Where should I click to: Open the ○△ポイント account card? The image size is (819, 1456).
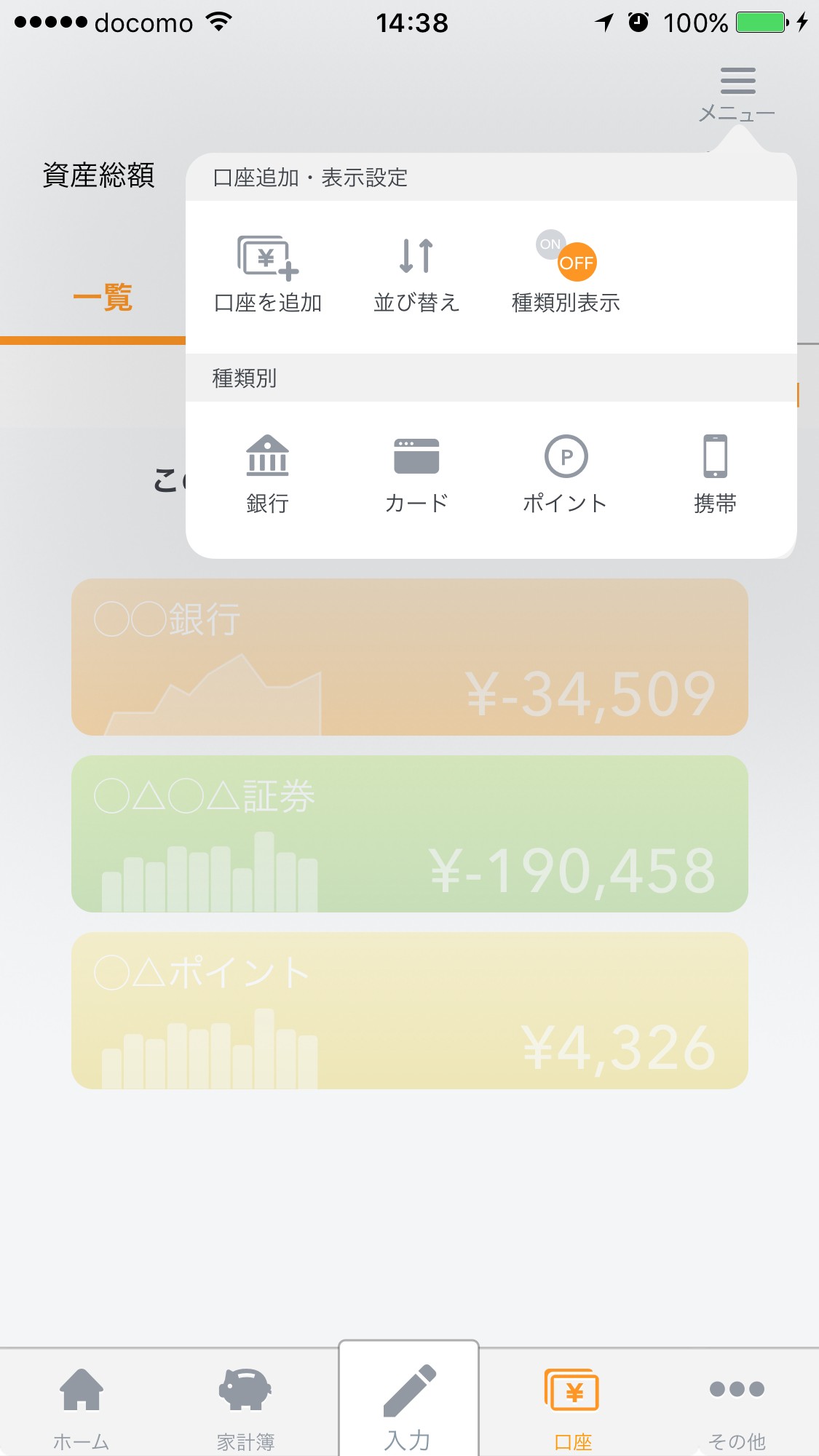click(x=409, y=1011)
